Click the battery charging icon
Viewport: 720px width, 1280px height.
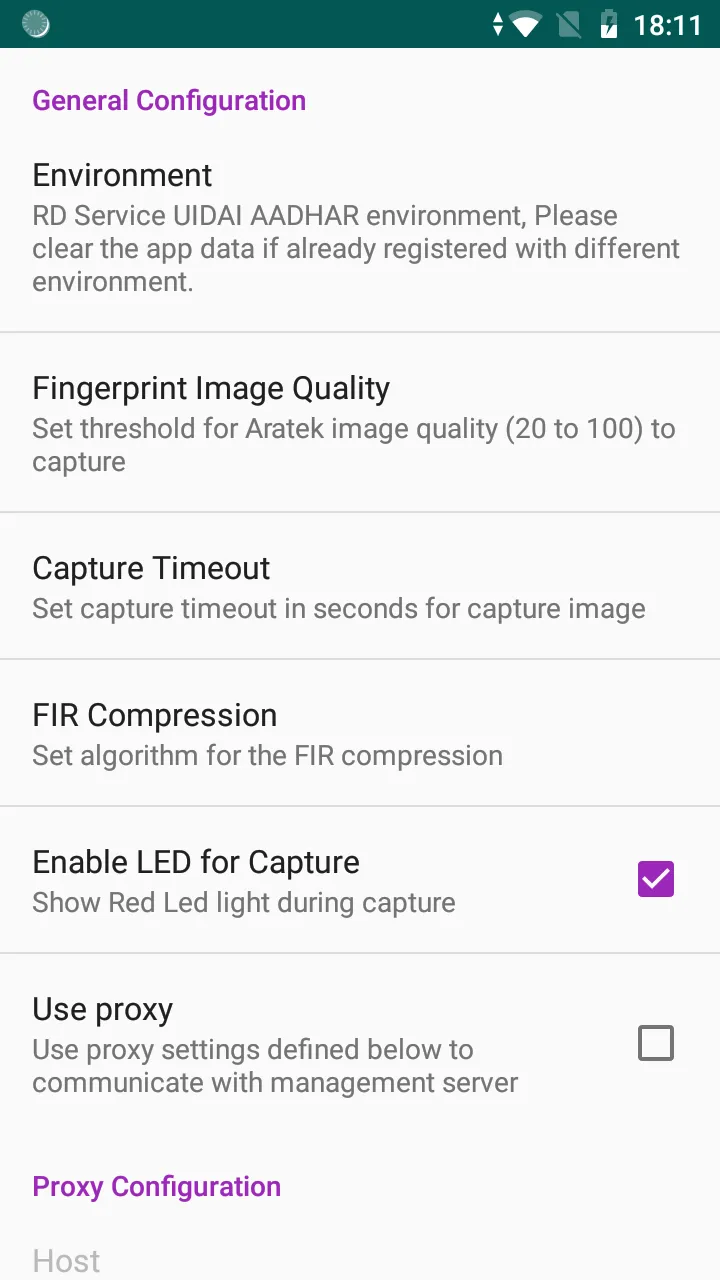(x=610, y=24)
